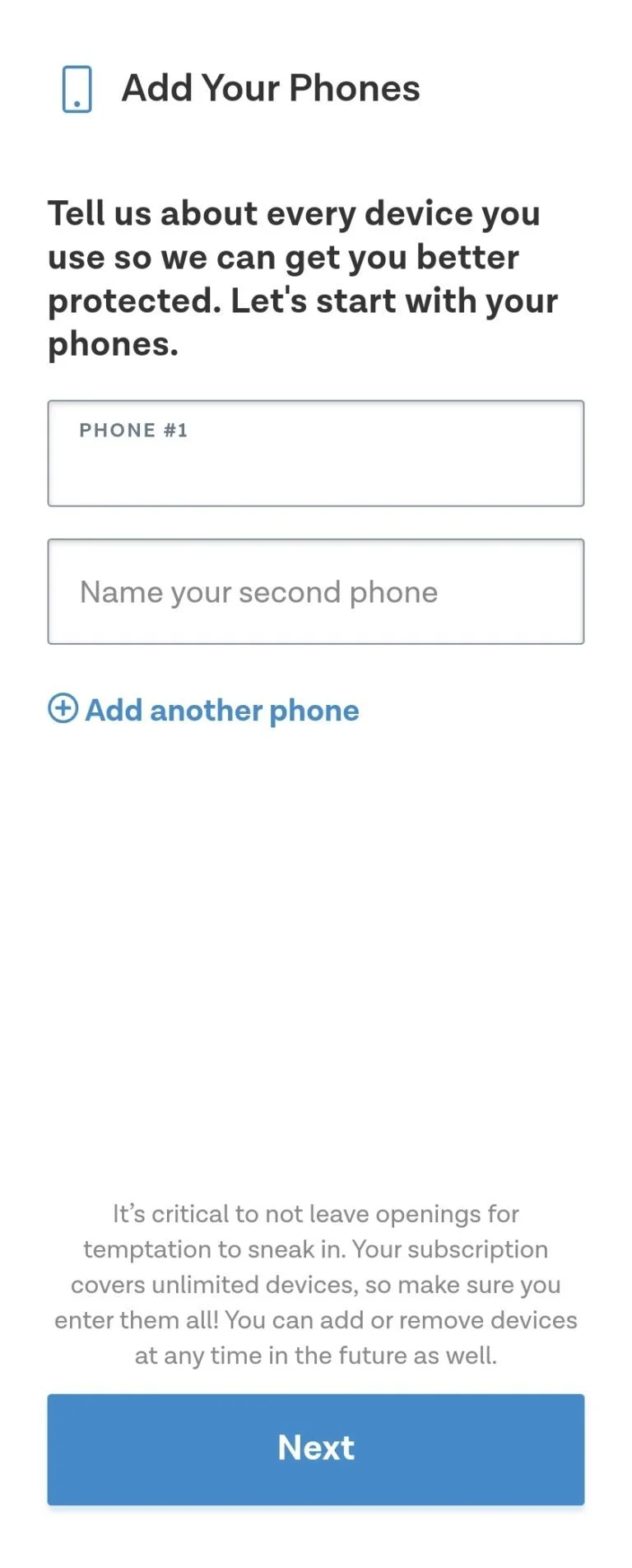Click the mobile phone glyph left of Add Your Phones
632x1568 pixels.
tap(76, 88)
